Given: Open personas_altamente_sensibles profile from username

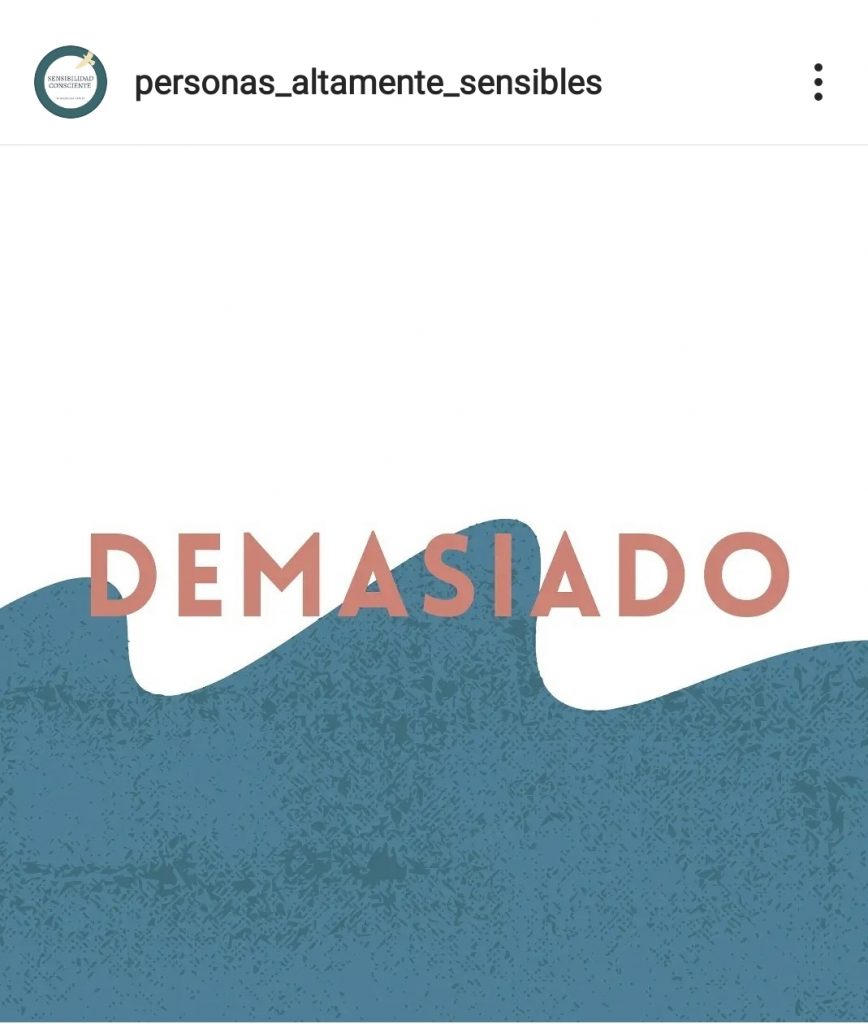Looking at the screenshot, I should pyautogui.click(x=368, y=82).
